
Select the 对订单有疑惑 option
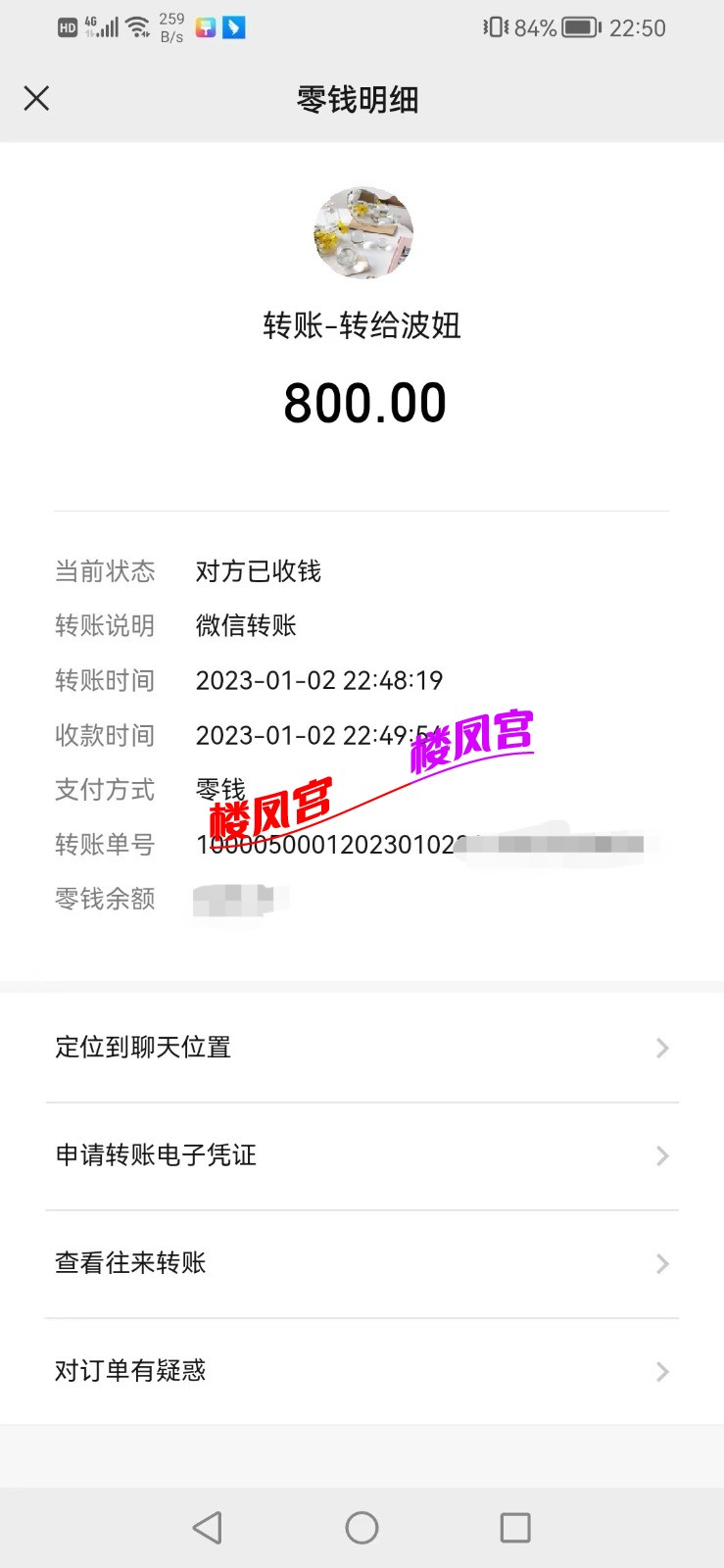click(x=131, y=1371)
